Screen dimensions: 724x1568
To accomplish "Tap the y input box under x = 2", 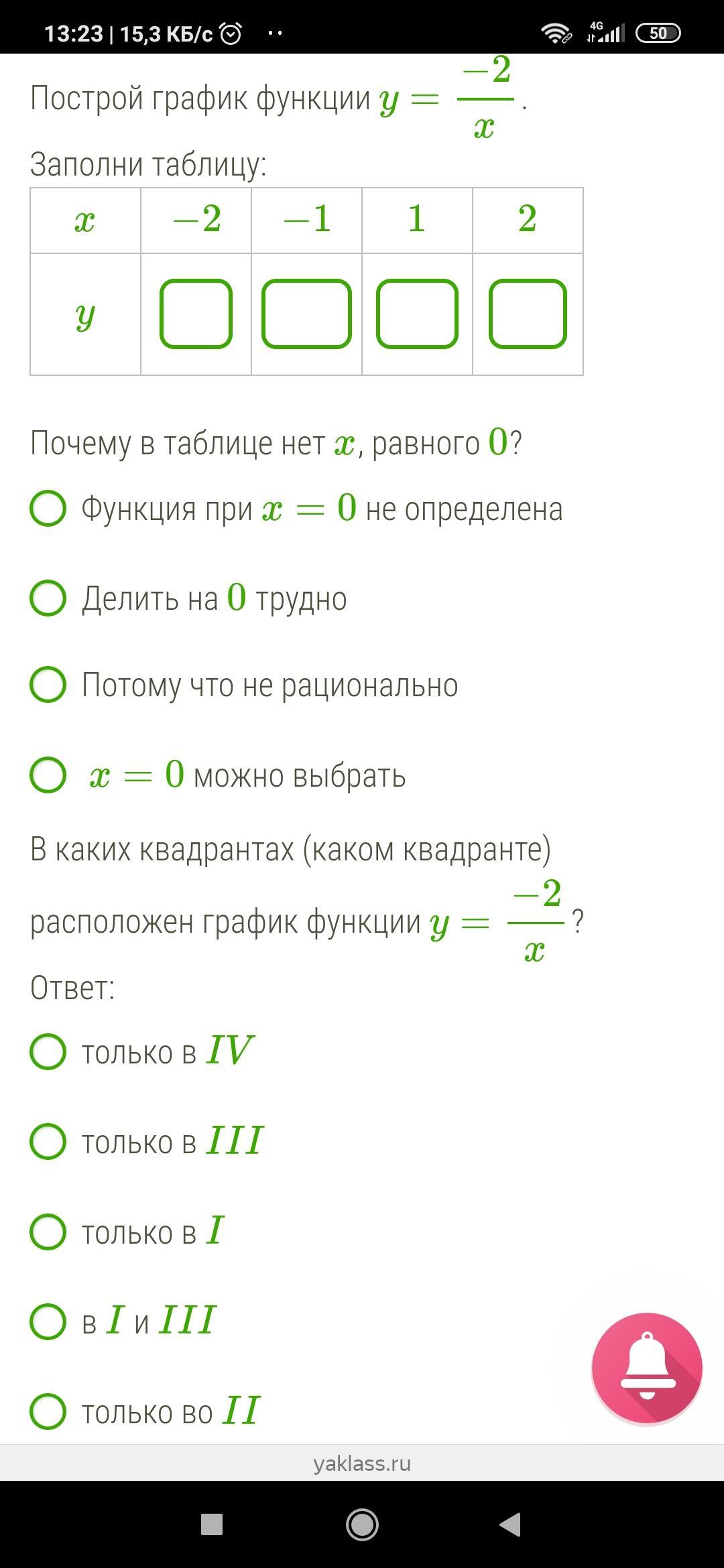I will click(x=528, y=314).
